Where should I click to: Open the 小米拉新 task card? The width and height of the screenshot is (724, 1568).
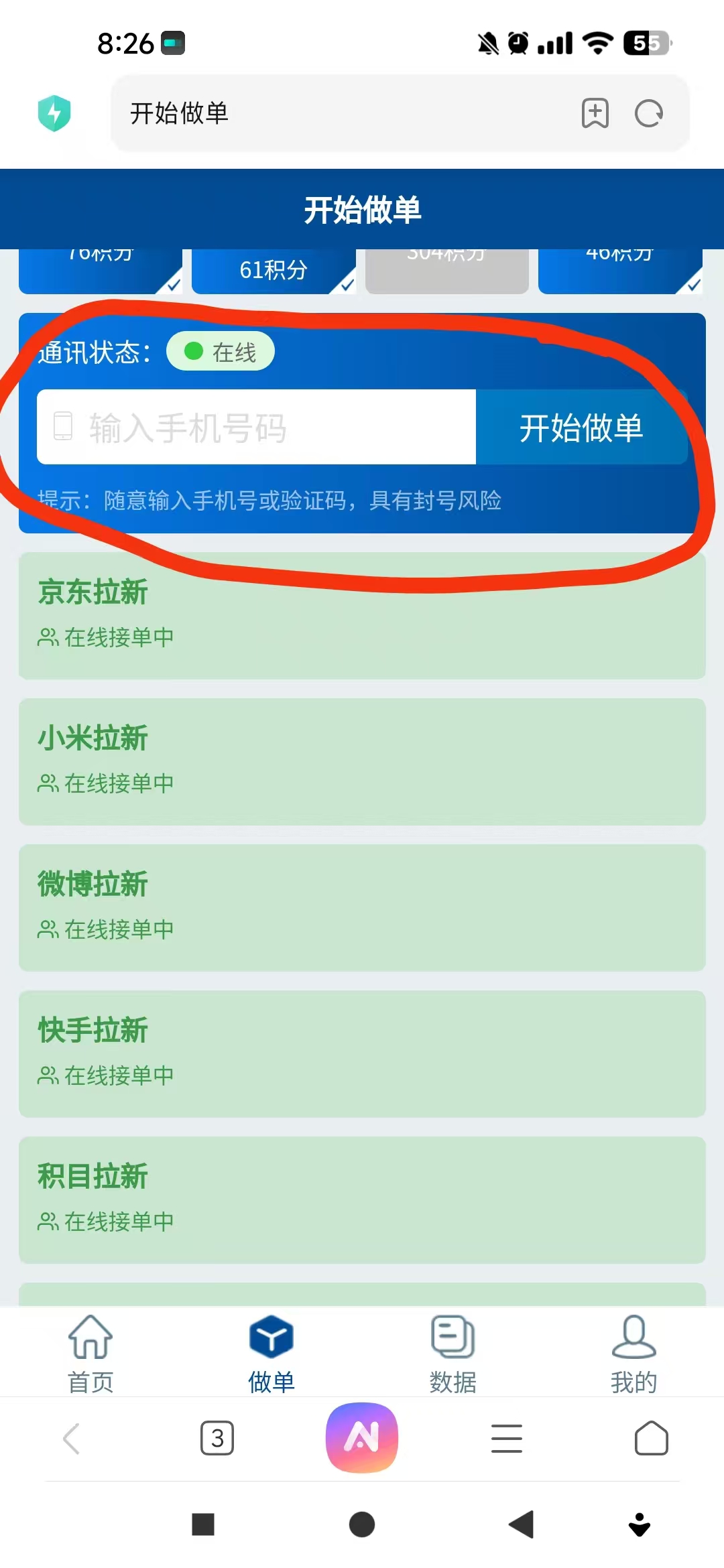(362, 761)
